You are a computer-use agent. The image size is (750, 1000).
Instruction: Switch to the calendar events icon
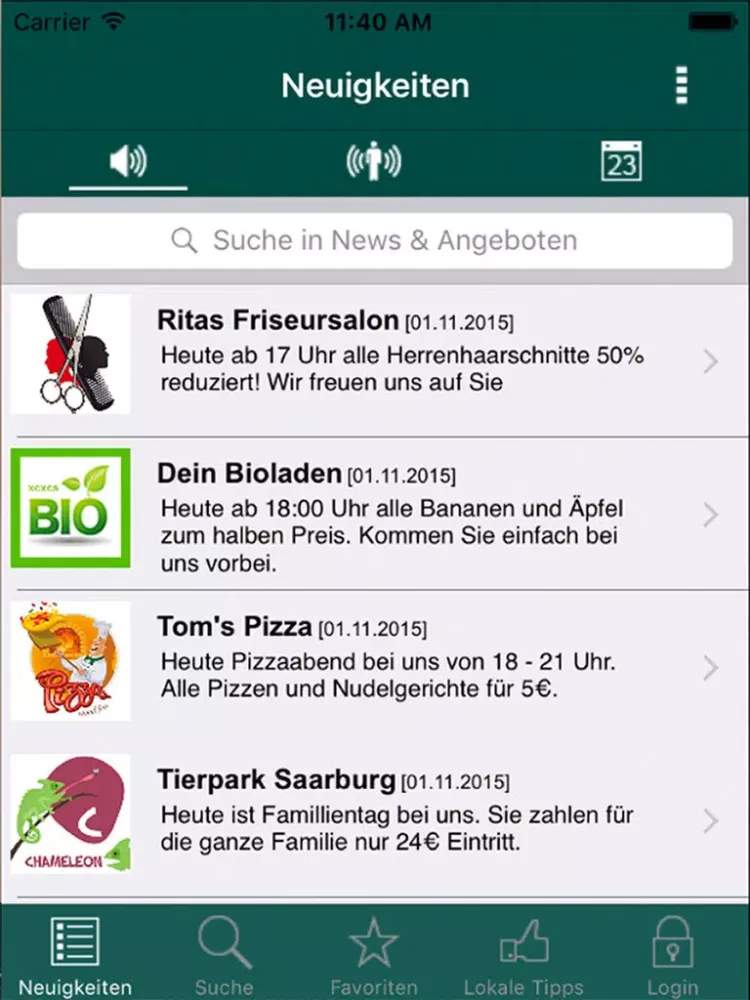pos(620,159)
